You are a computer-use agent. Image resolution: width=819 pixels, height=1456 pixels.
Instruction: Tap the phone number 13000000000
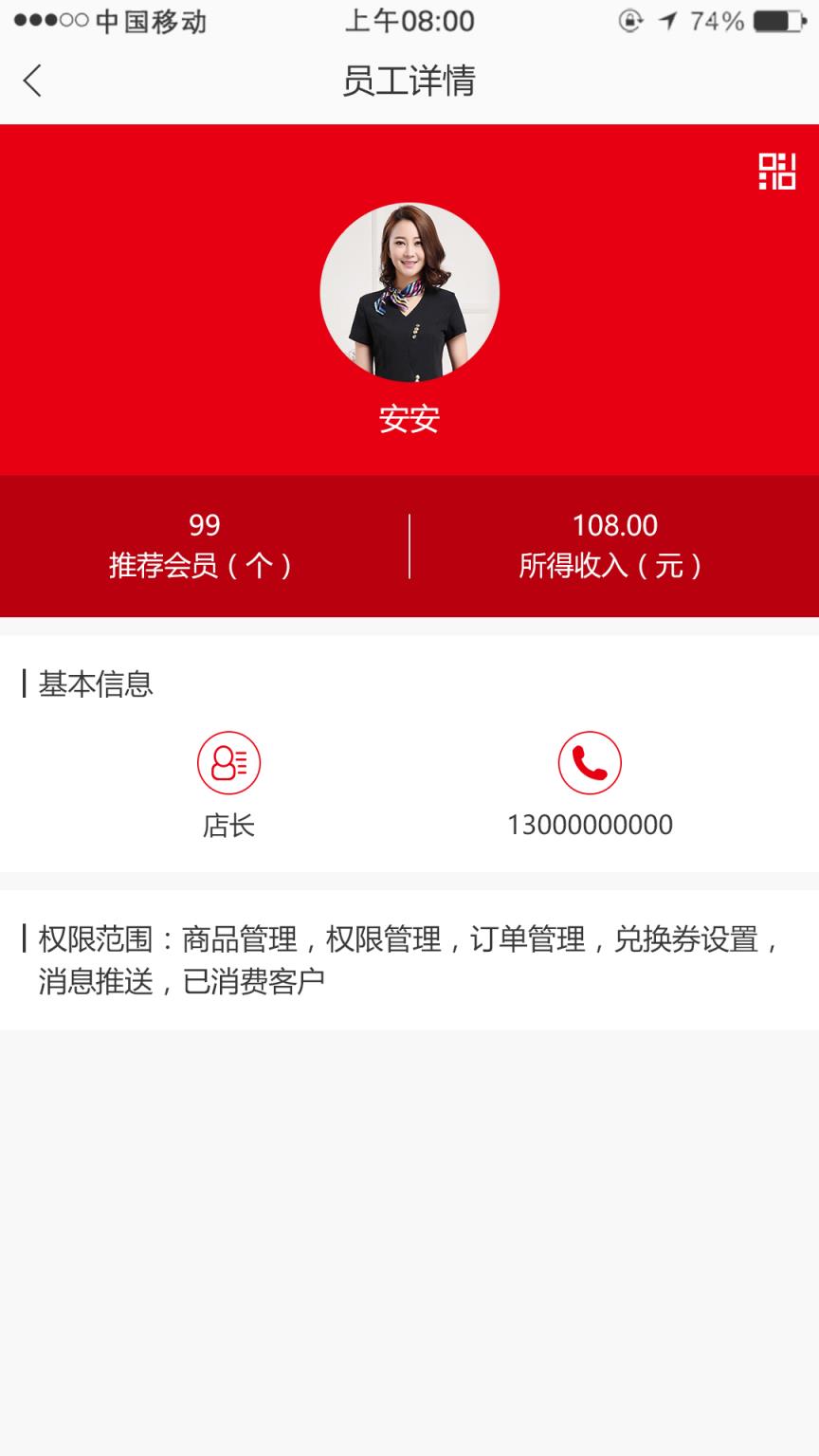point(590,825)
